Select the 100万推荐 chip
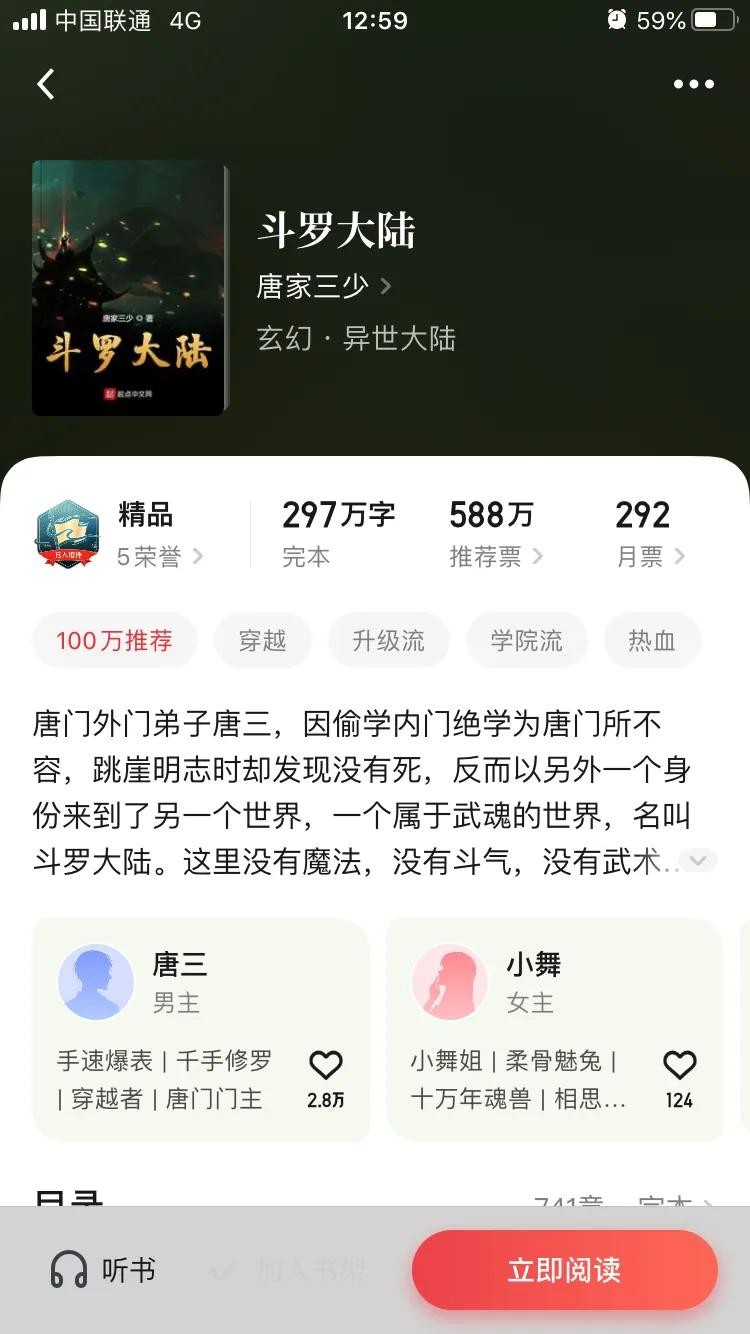This screenshot has height=1334, width=750. point(114,640)
